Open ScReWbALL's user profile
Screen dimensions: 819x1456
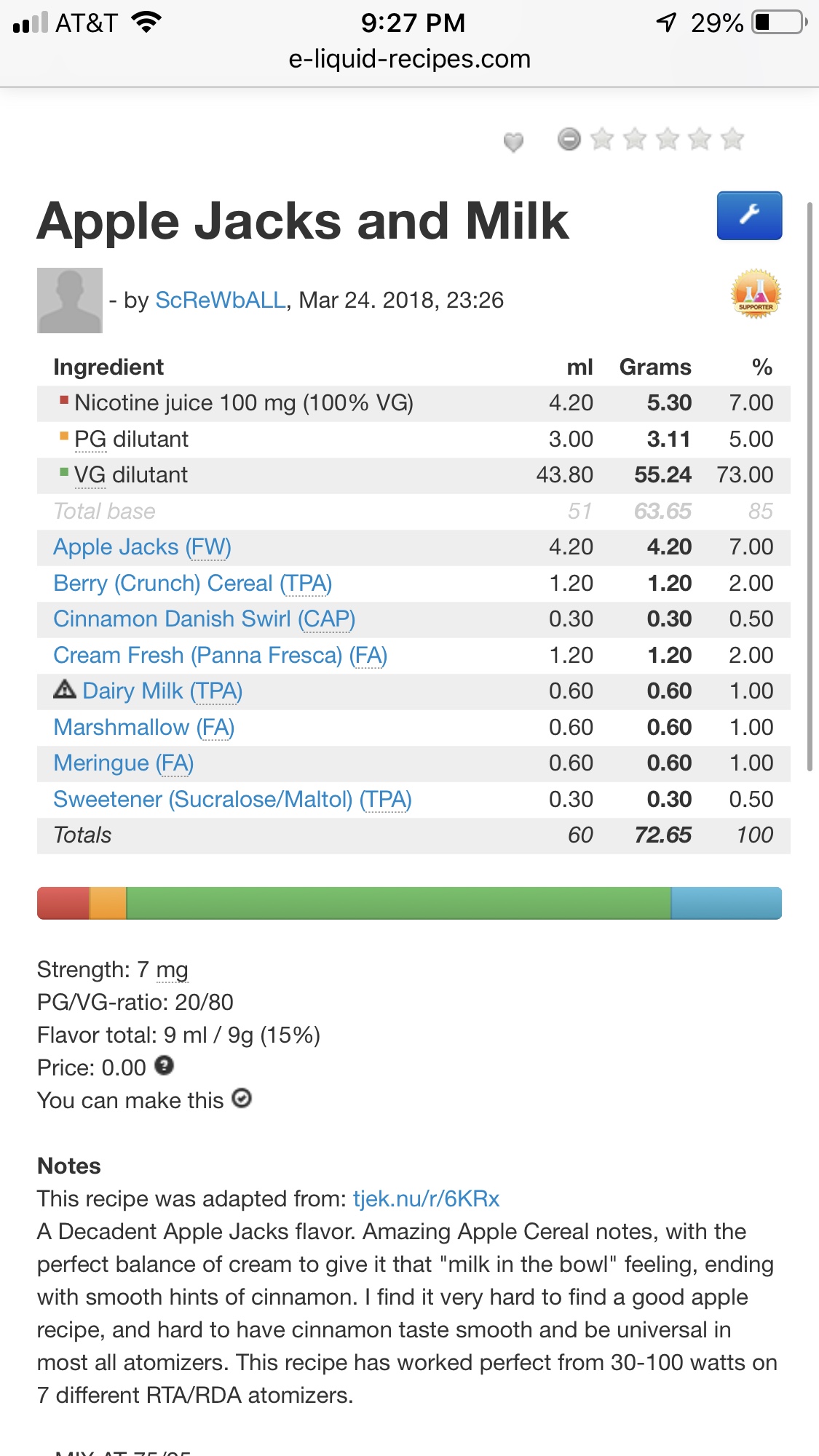(x=221, y=300)
